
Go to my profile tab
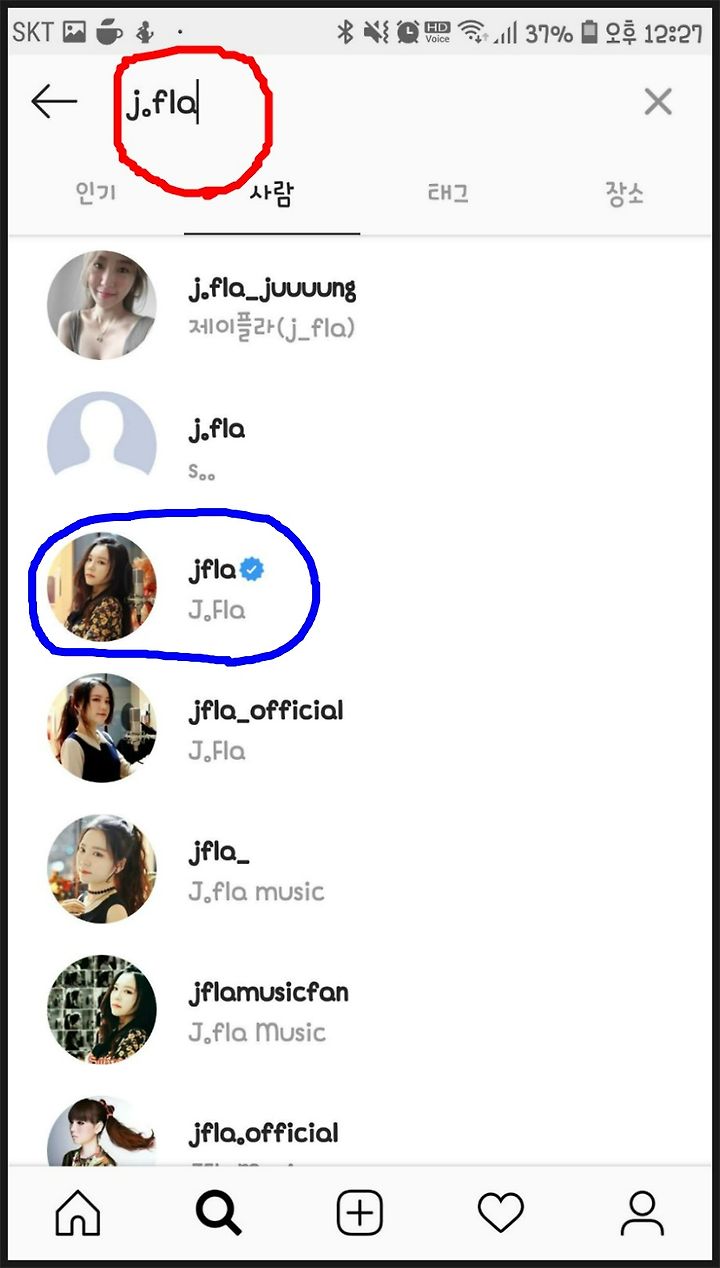(642, 1214)
